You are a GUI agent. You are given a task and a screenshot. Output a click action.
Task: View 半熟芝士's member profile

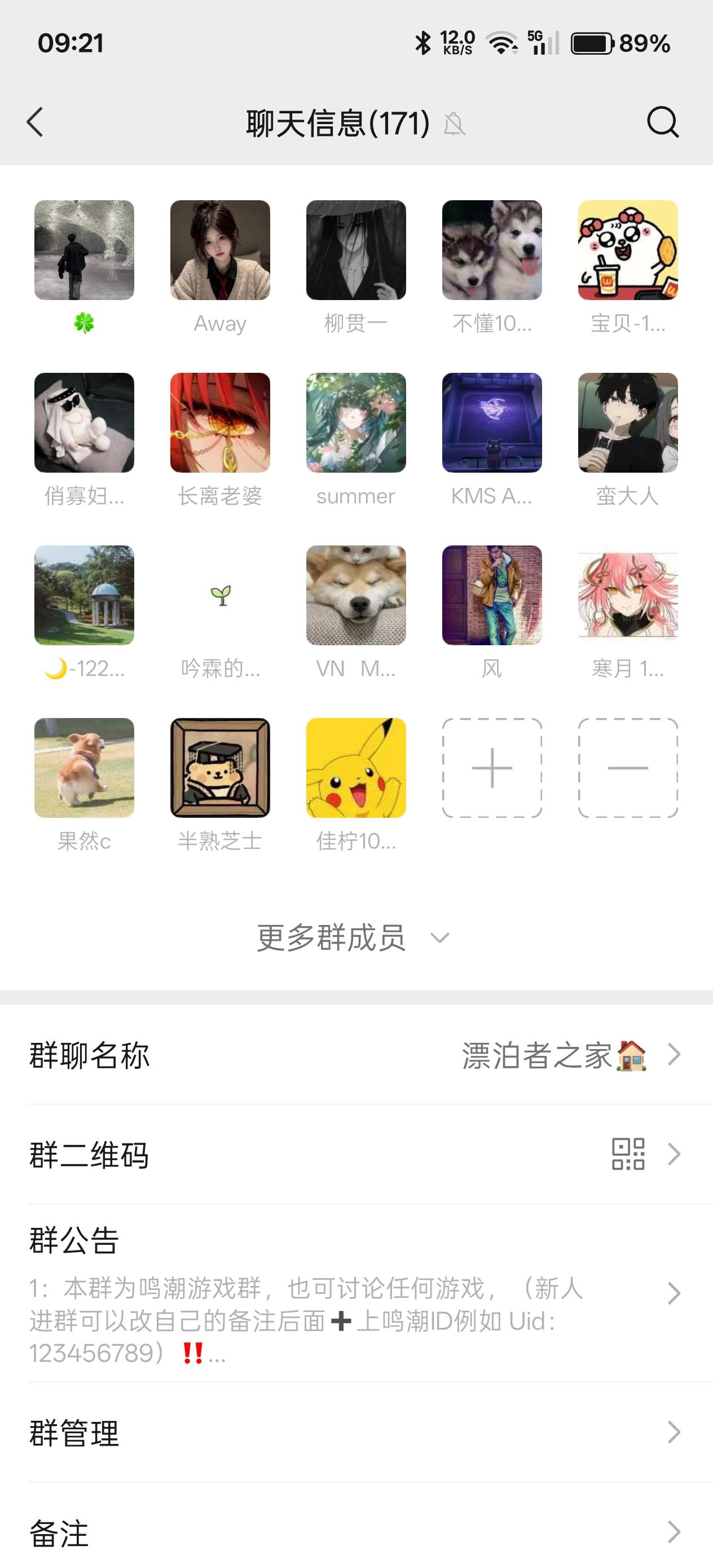pos(220,768)
